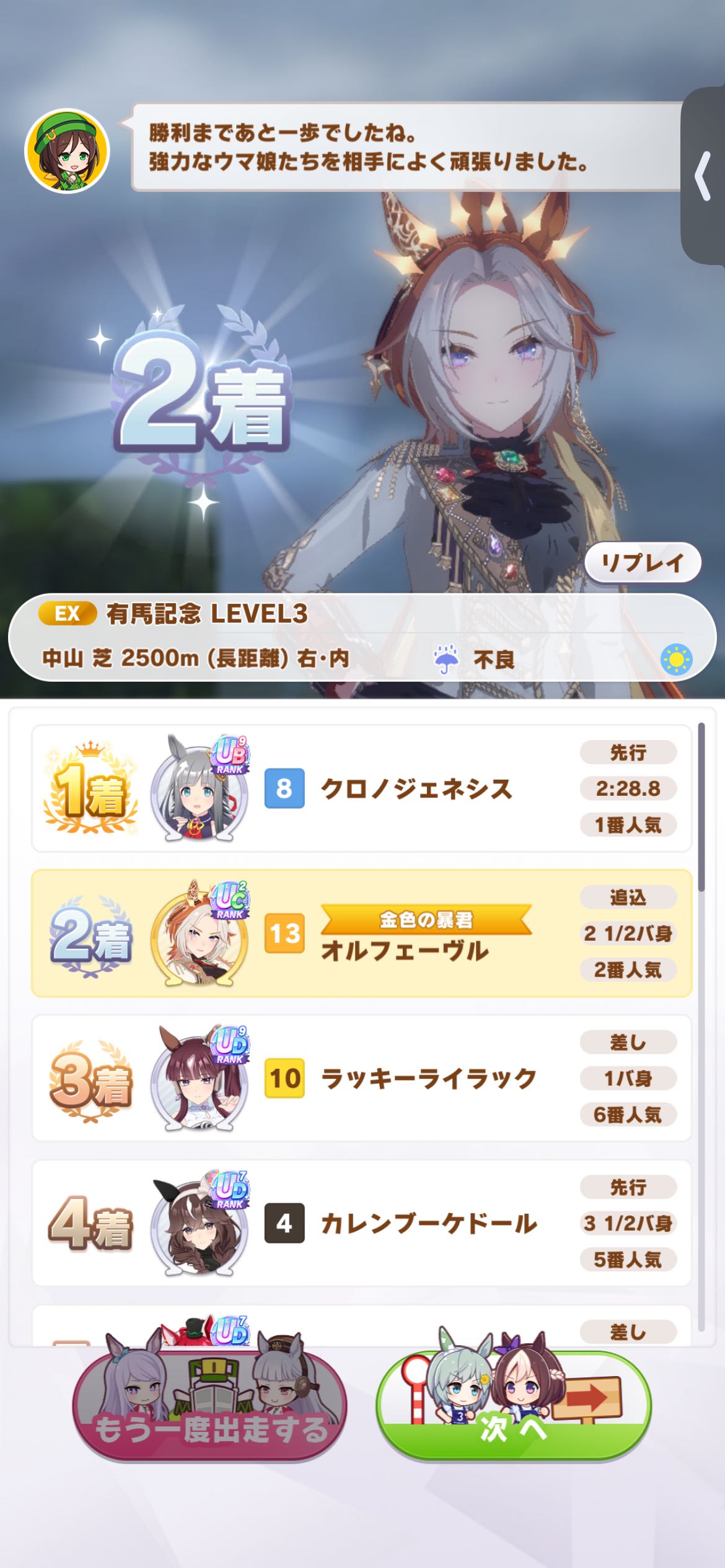The image size is (725, 1568).
Task: Open the クロノジェネシス result row
Action: [361, 788]
